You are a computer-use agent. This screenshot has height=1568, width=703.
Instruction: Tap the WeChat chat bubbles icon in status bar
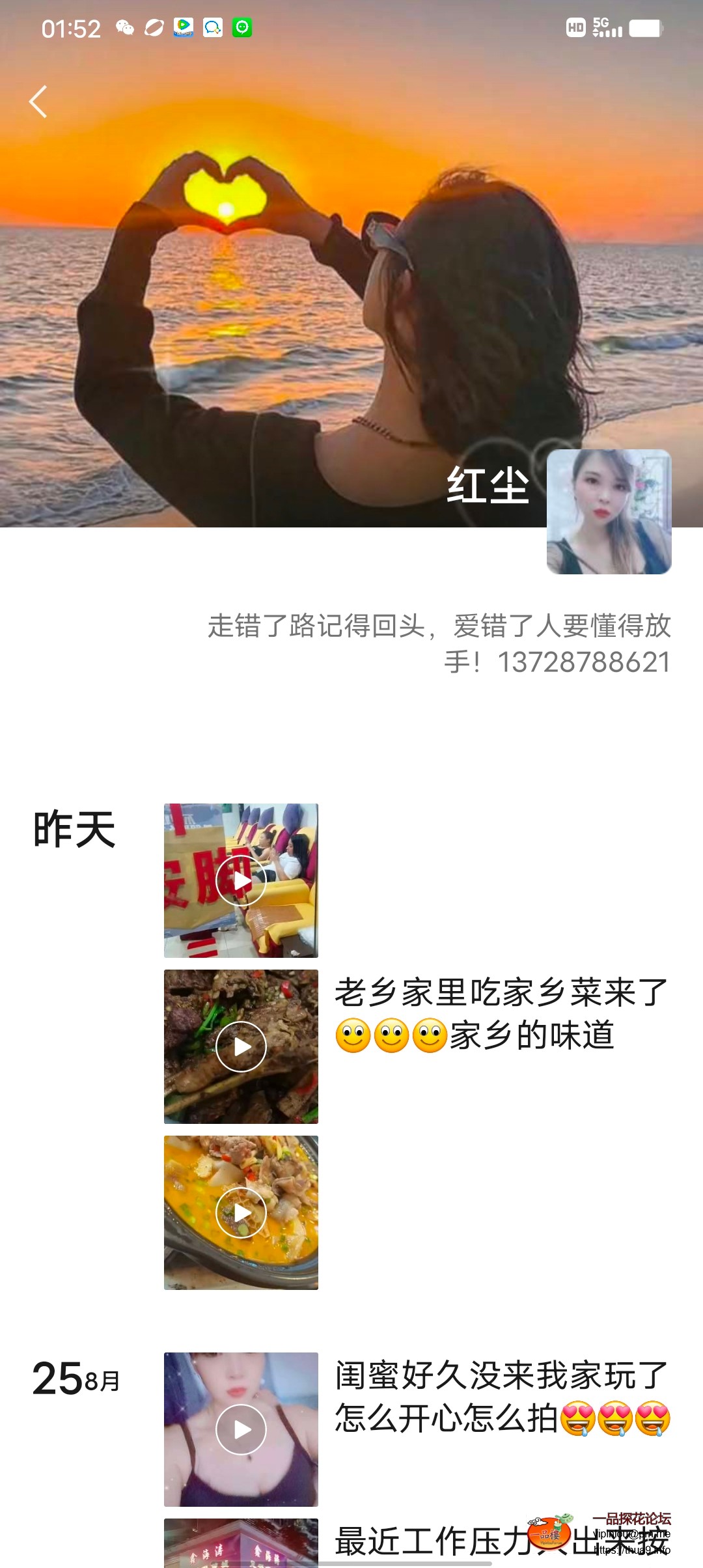[124, 27]
